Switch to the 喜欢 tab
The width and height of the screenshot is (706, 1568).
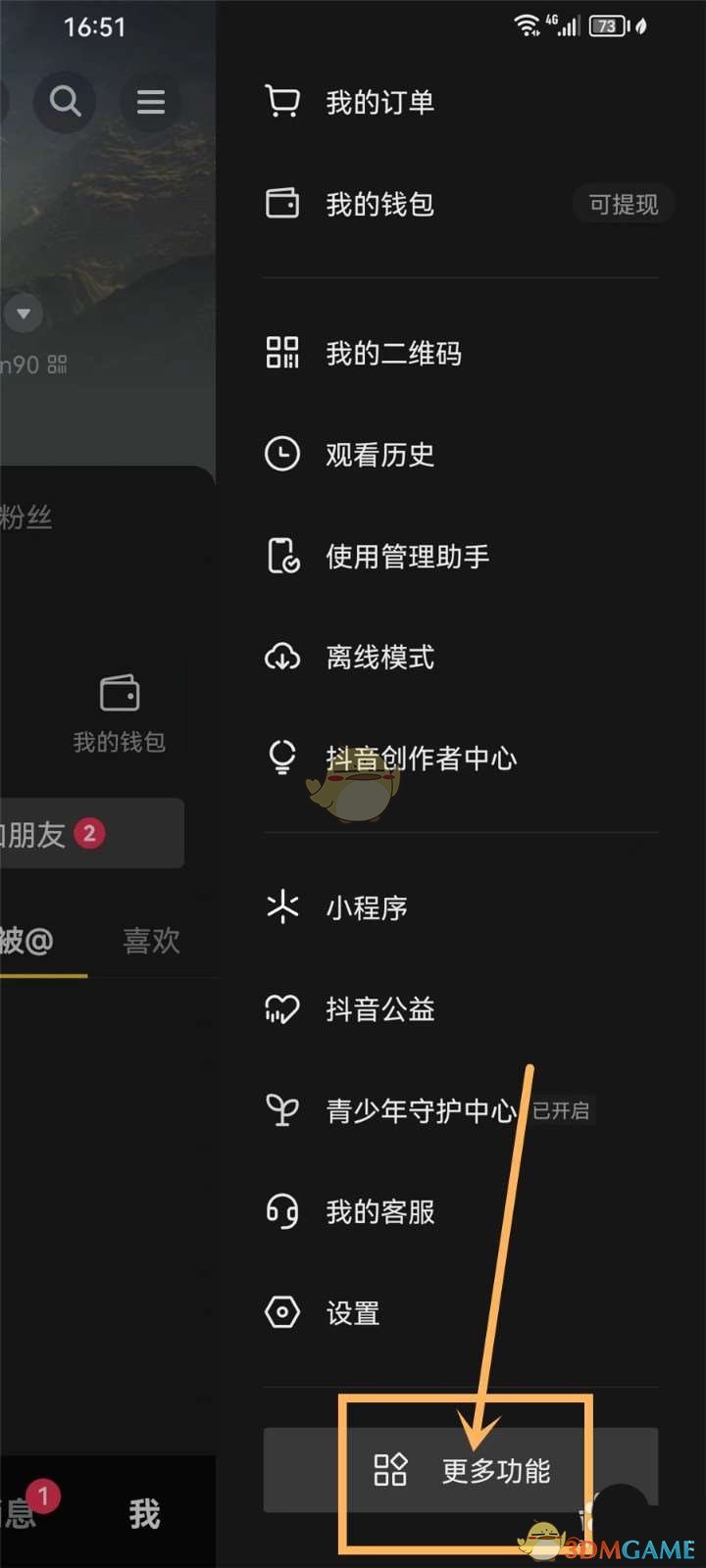point(151,941)
